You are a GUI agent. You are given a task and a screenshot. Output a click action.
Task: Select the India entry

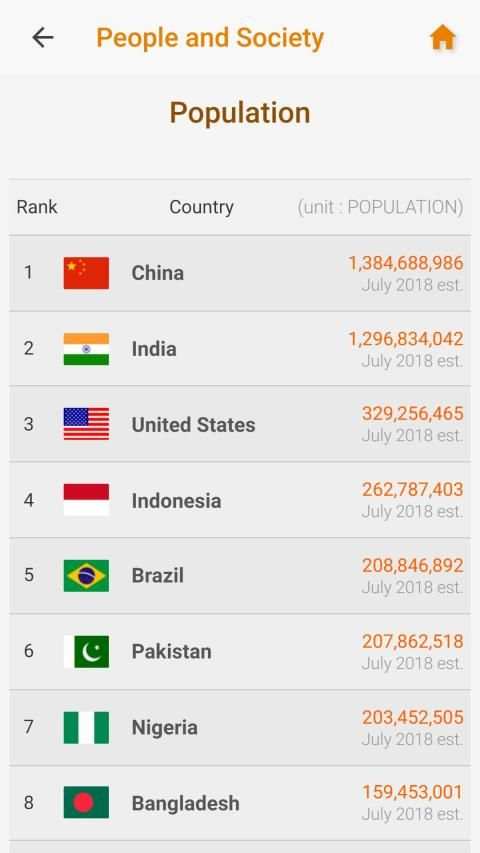click(x=240, y=349)
